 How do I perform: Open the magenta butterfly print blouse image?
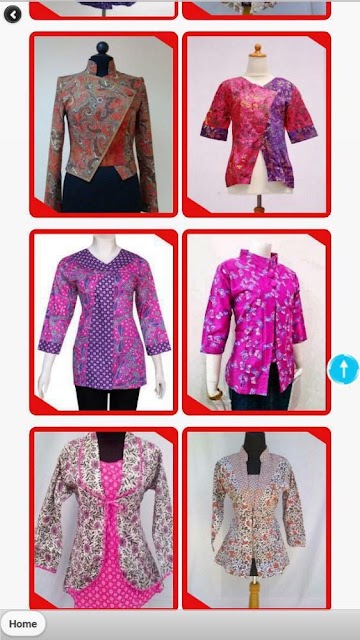click(x=257, y=322)
